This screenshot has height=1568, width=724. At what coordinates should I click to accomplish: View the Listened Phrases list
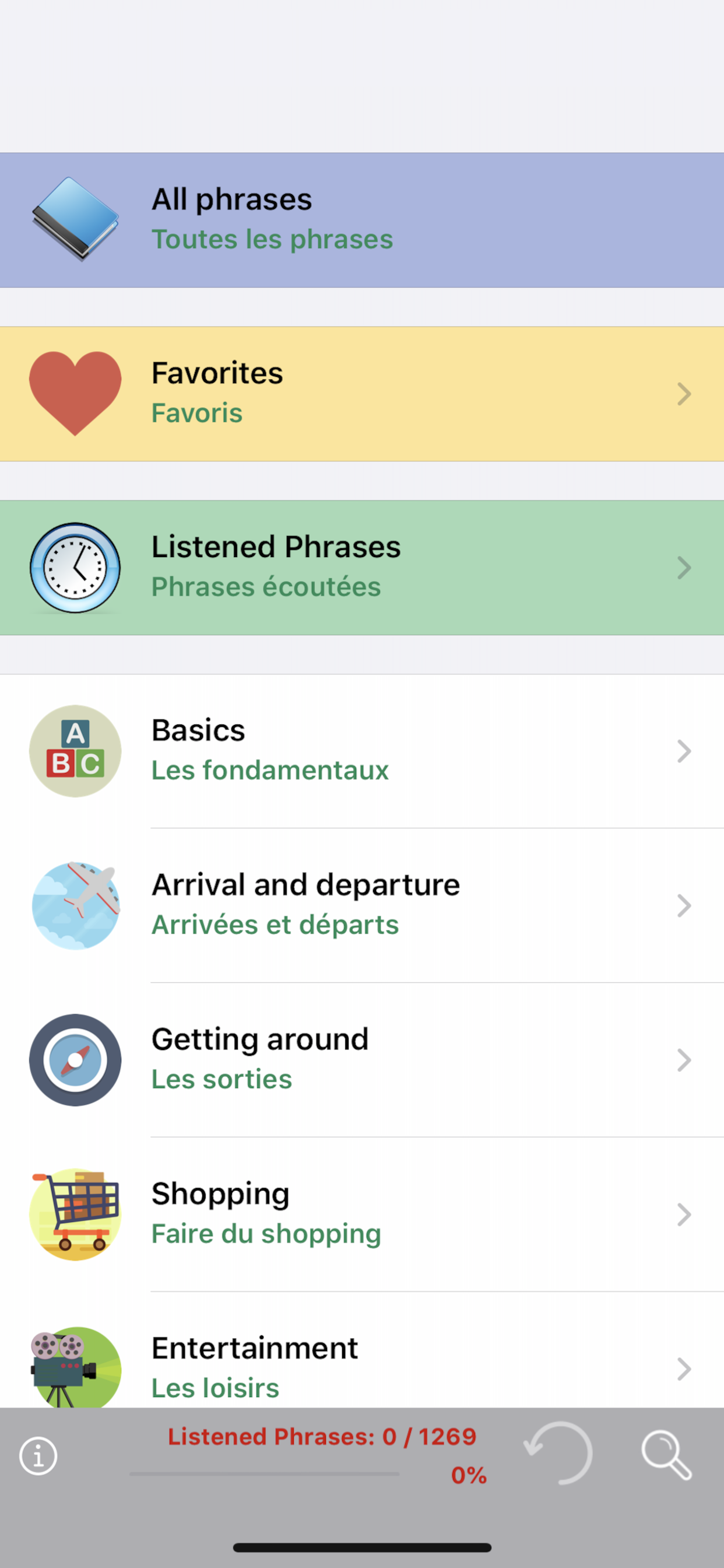point(362,568)
